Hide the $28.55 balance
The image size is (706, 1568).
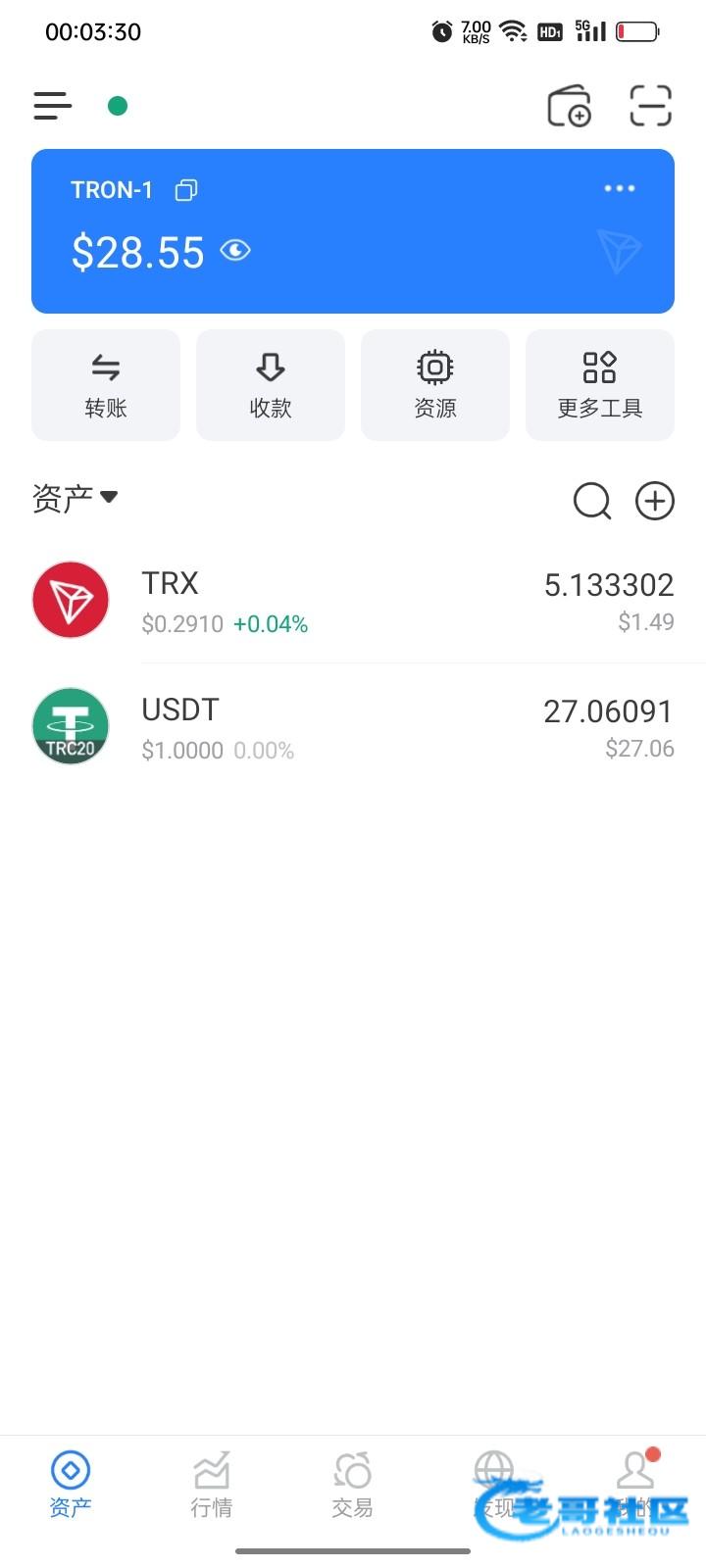235,251
